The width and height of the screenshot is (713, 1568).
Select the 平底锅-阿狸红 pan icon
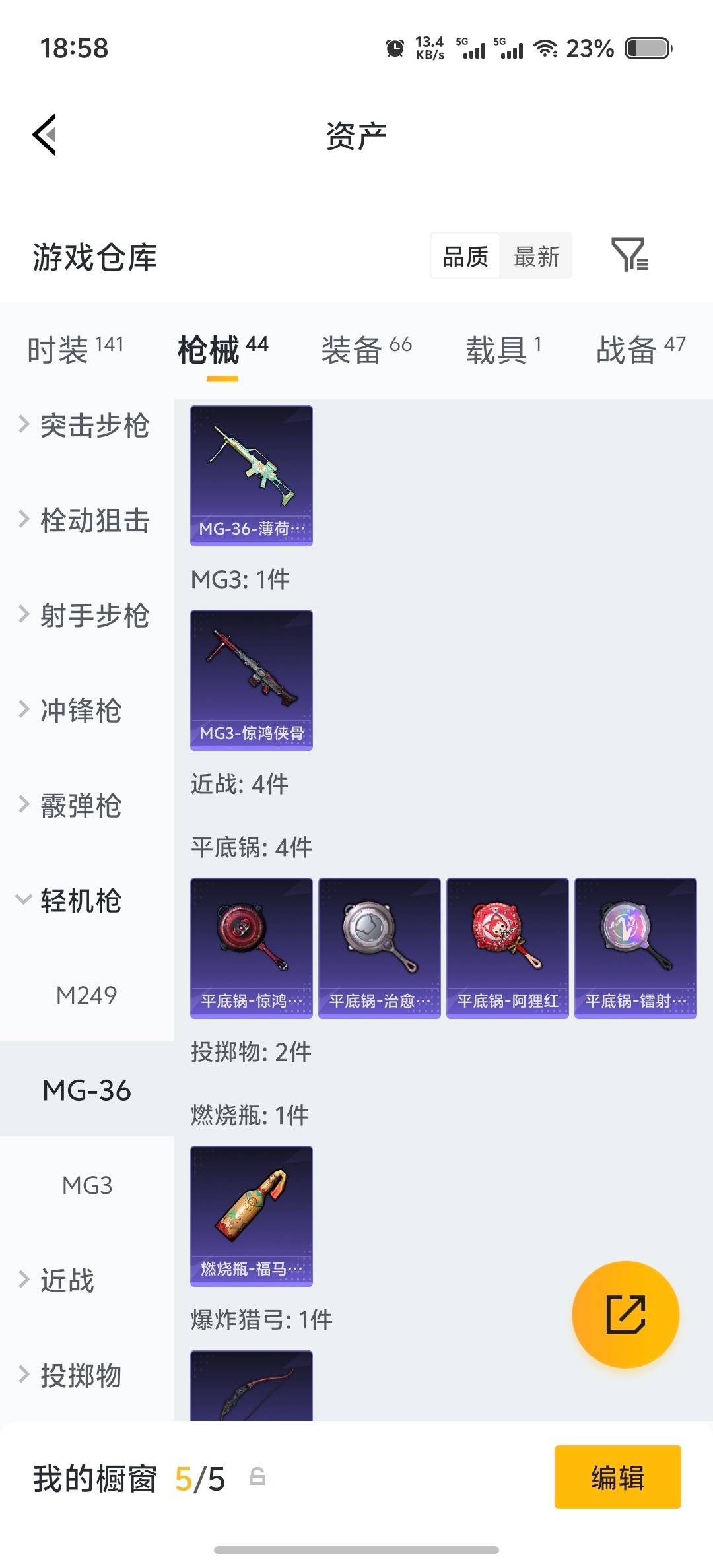point(506,948)
